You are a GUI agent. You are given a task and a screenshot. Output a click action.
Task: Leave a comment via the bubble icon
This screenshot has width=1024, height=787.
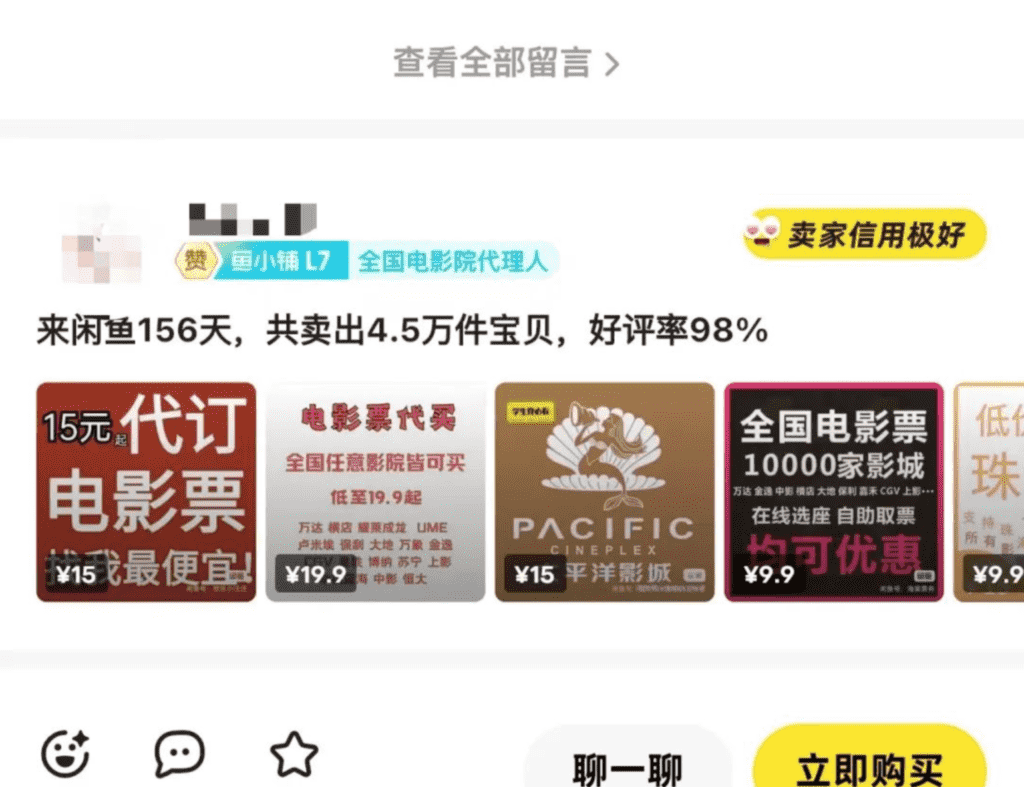point(180,754)
